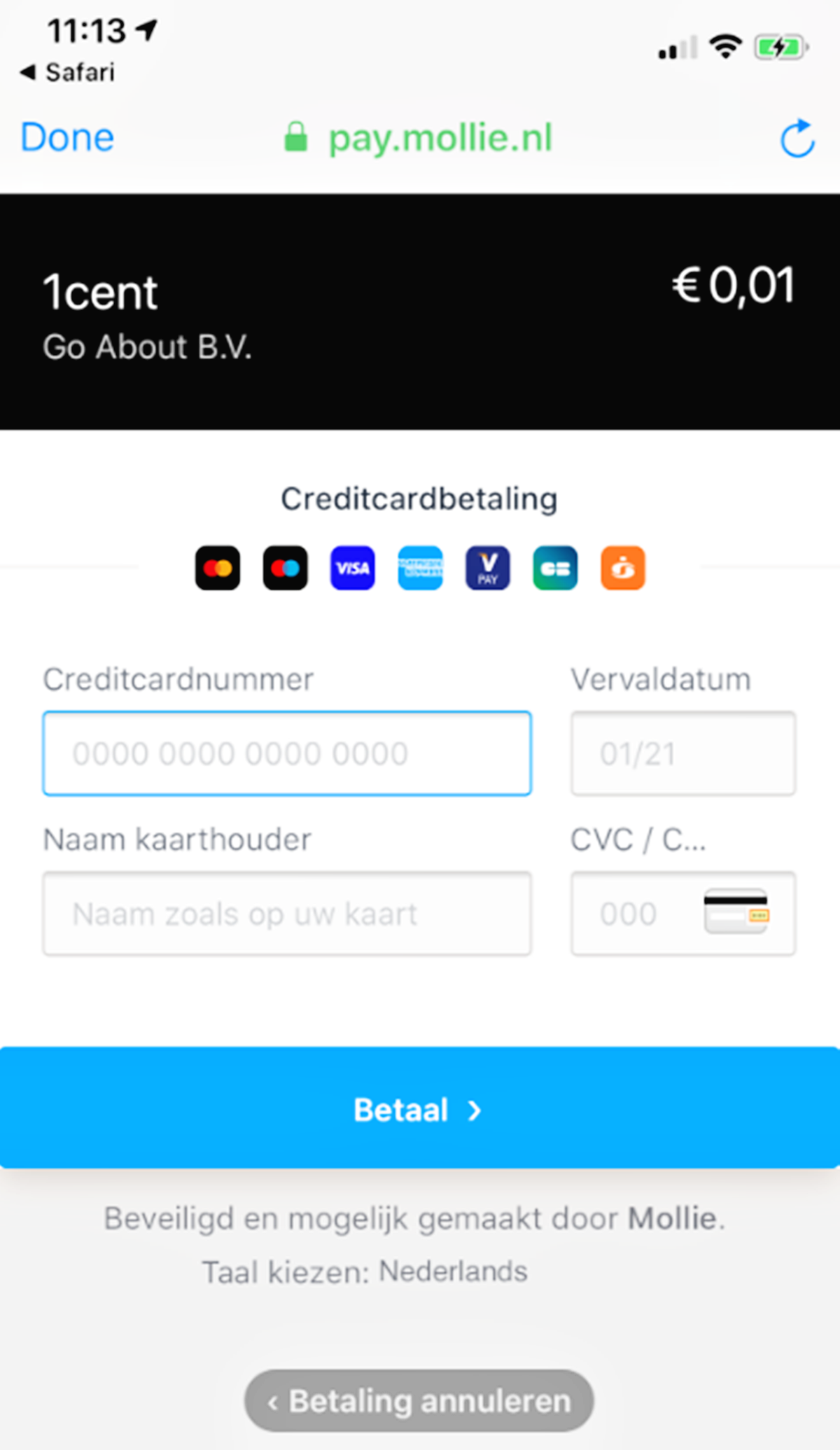Submit payment with Betaal
The height and width of the screenshot is (1450, 840).
point(419,1108)
